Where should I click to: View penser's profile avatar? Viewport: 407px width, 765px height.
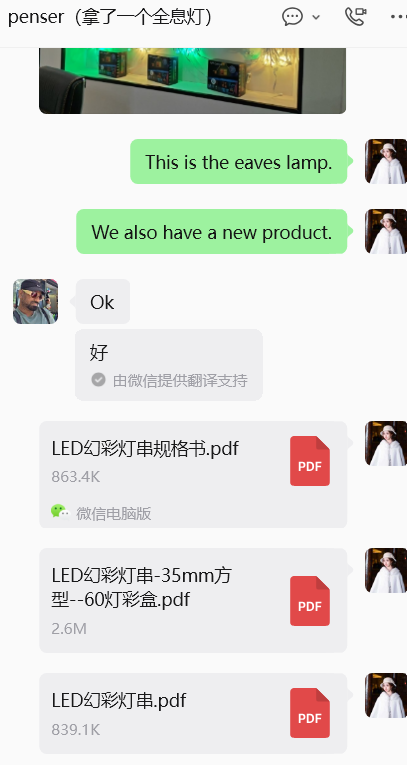[35, 302]
